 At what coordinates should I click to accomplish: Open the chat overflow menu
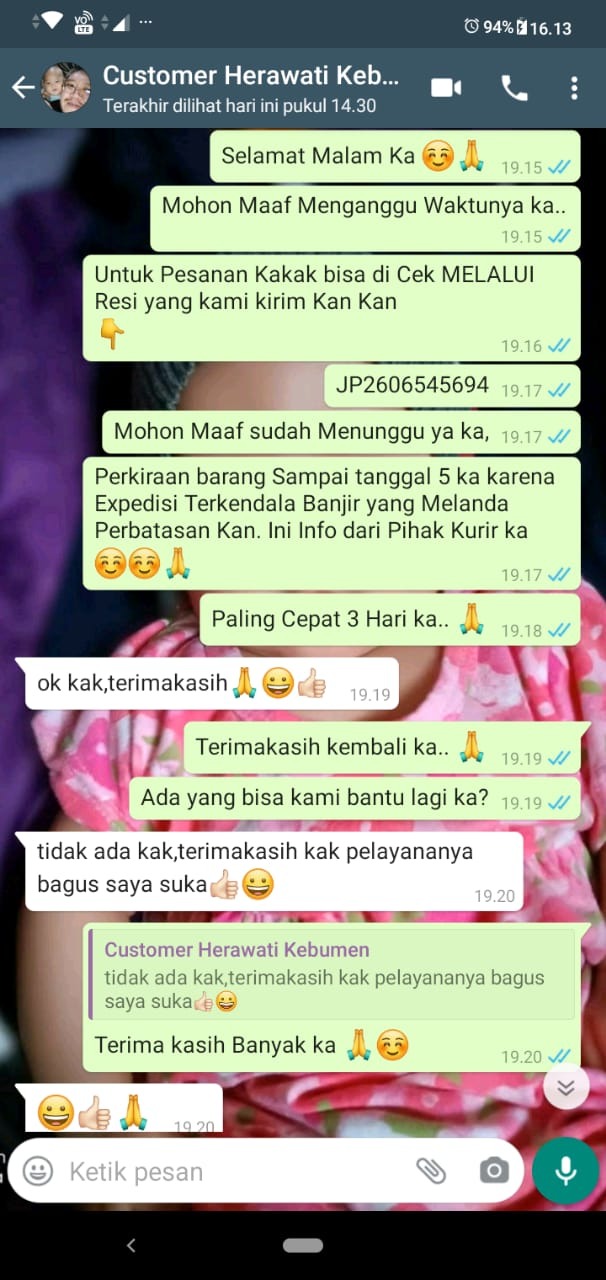pos(574,88)
